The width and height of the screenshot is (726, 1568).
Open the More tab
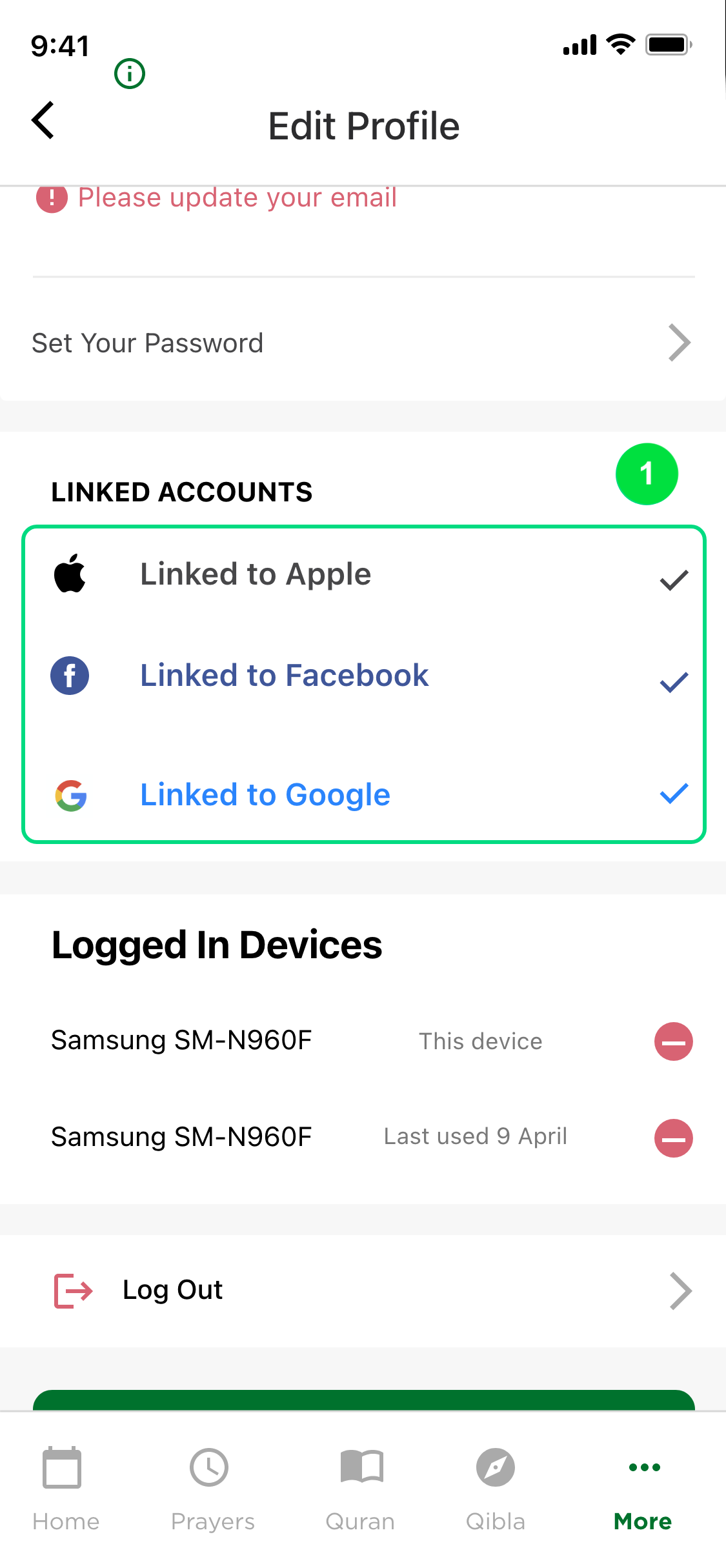pos(643,1490)
